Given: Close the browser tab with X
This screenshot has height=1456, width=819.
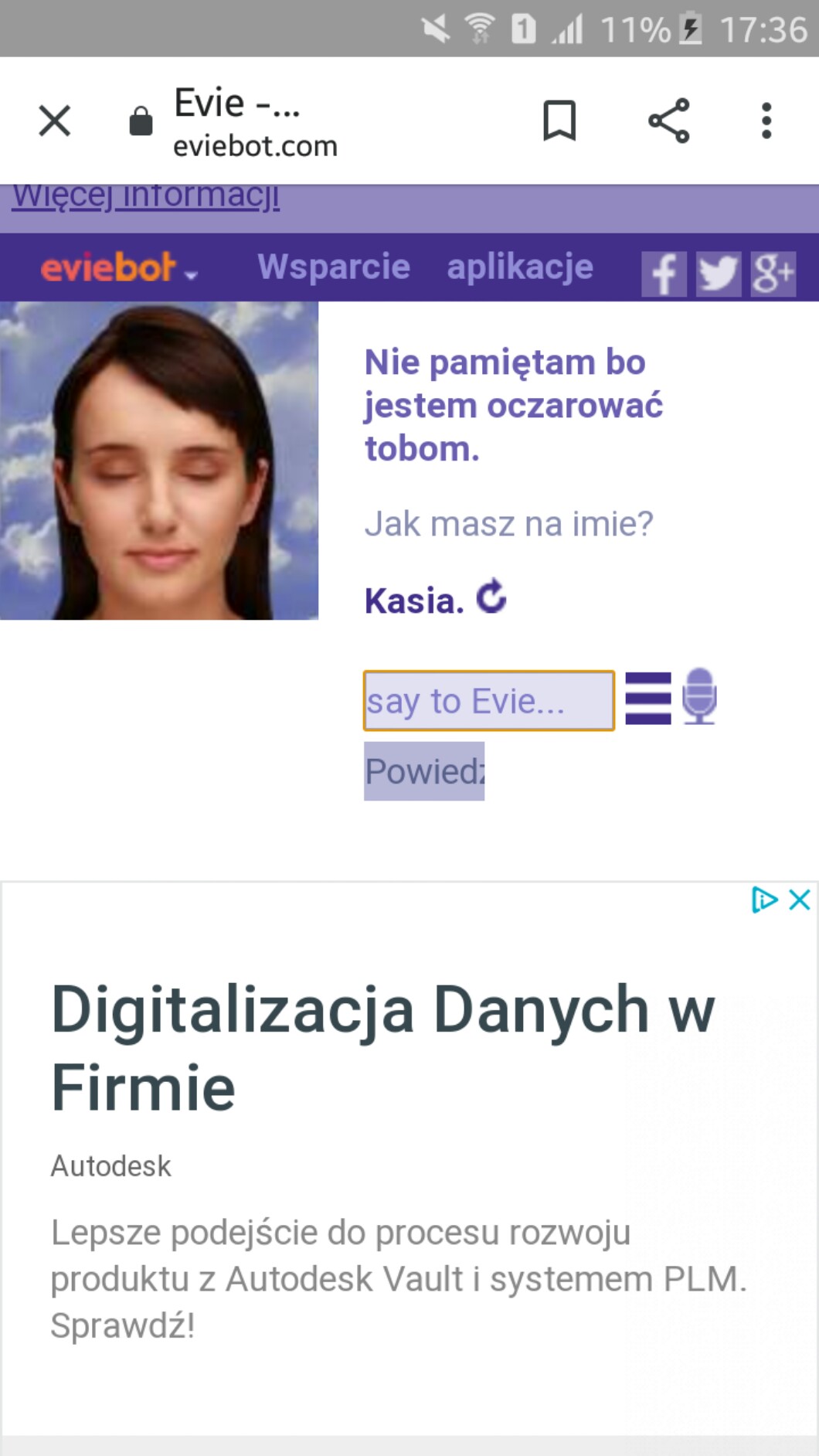Looking at the screenshot, I should click(x=55, y=121).
